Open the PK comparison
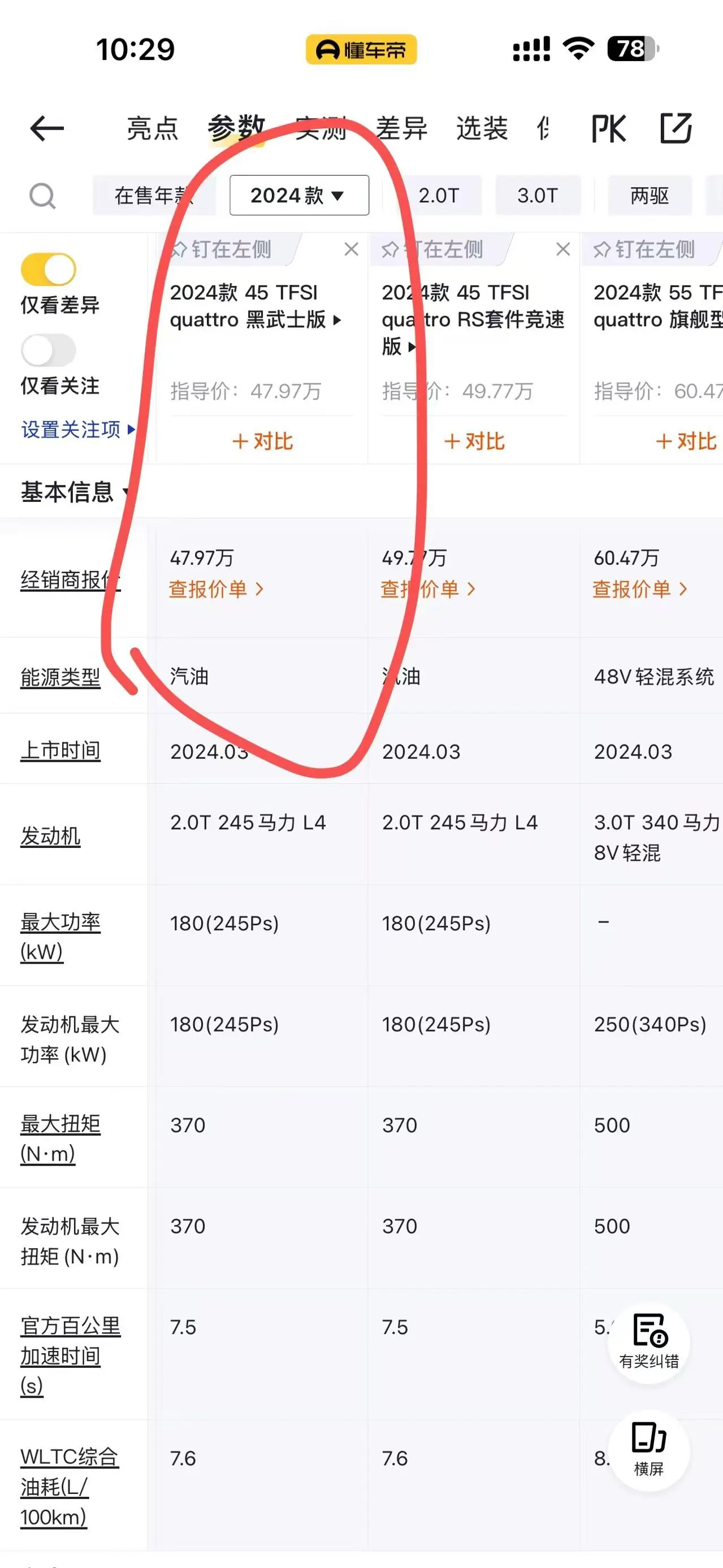 point(609,128)
